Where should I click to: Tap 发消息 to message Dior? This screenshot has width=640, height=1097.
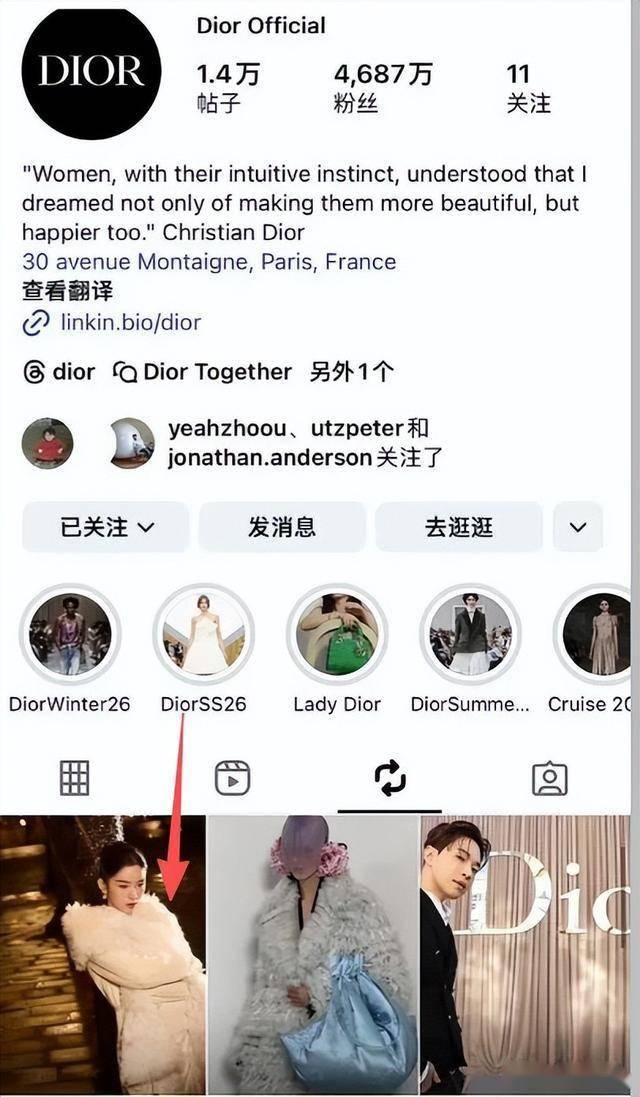click(282, 527)
